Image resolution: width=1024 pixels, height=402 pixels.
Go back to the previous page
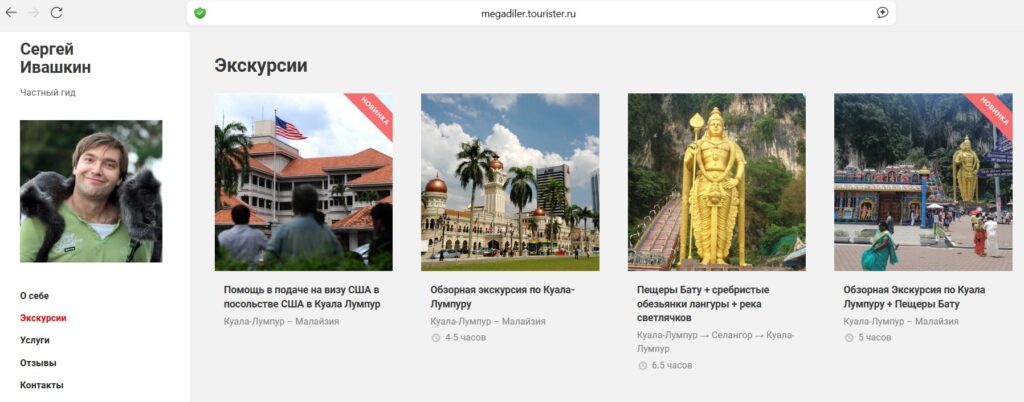pyautogui.click(x=11, y=13)
